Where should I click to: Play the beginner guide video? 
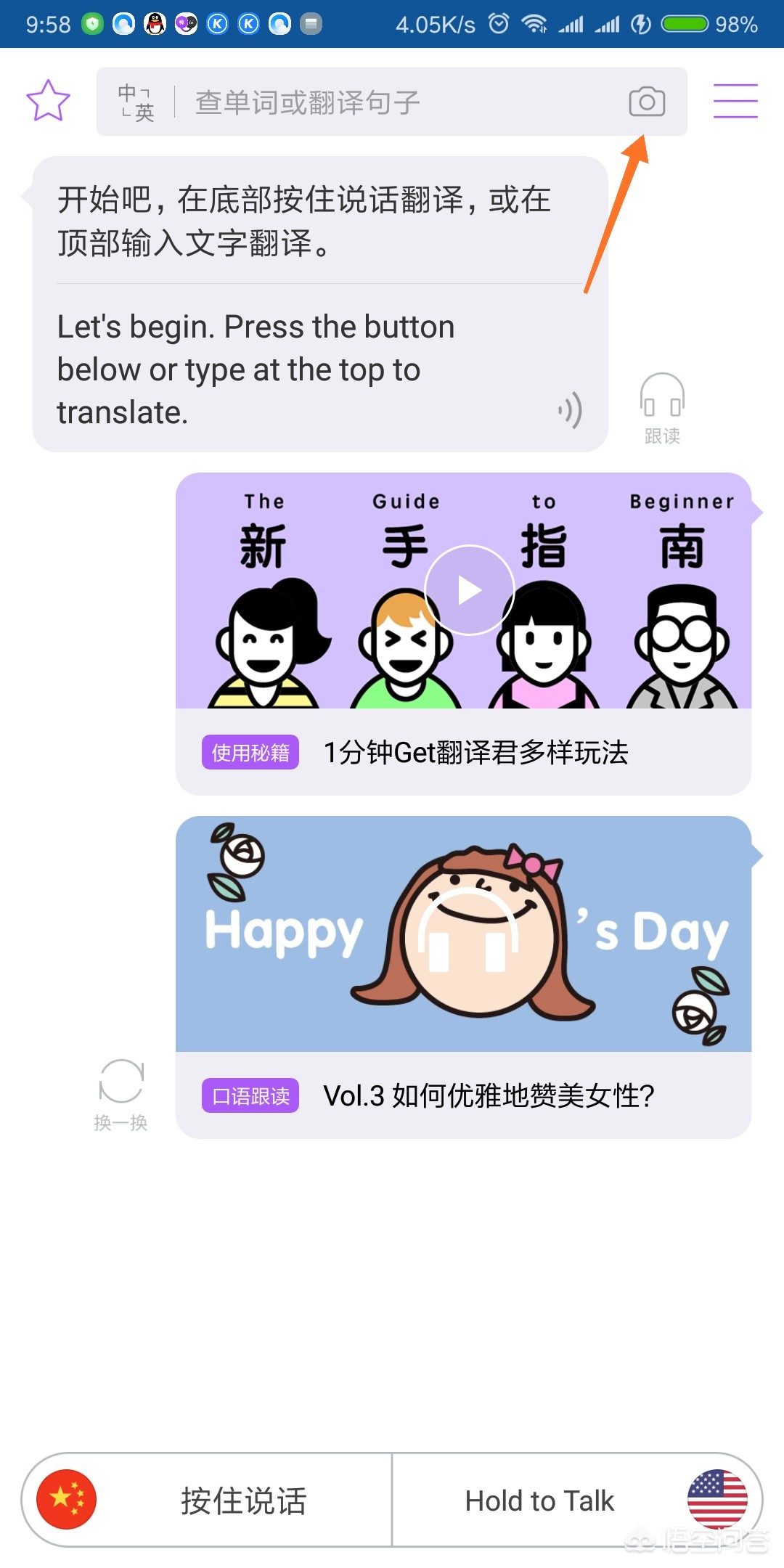pos(470,590)
